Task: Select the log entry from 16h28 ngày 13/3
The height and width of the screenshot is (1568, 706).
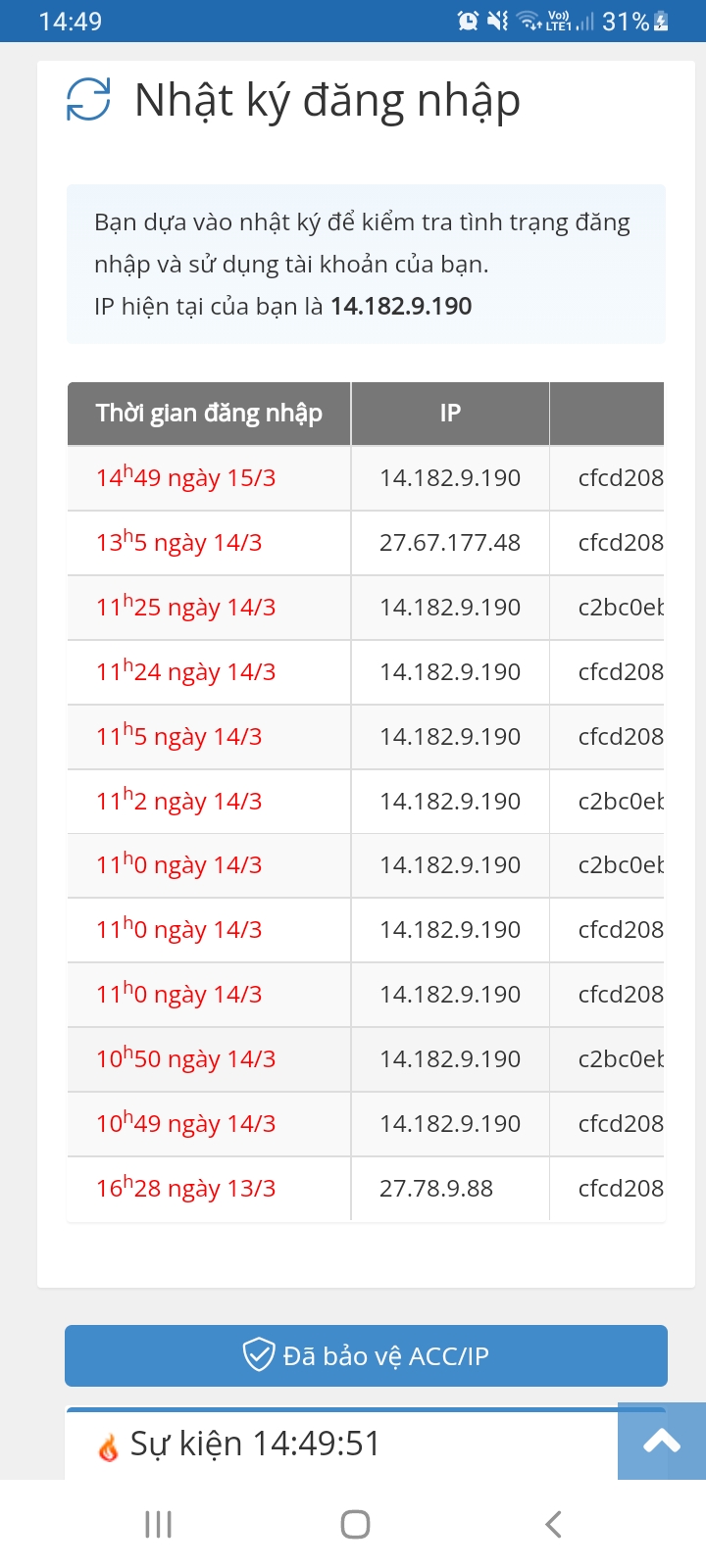Action: pos(186,1188)
